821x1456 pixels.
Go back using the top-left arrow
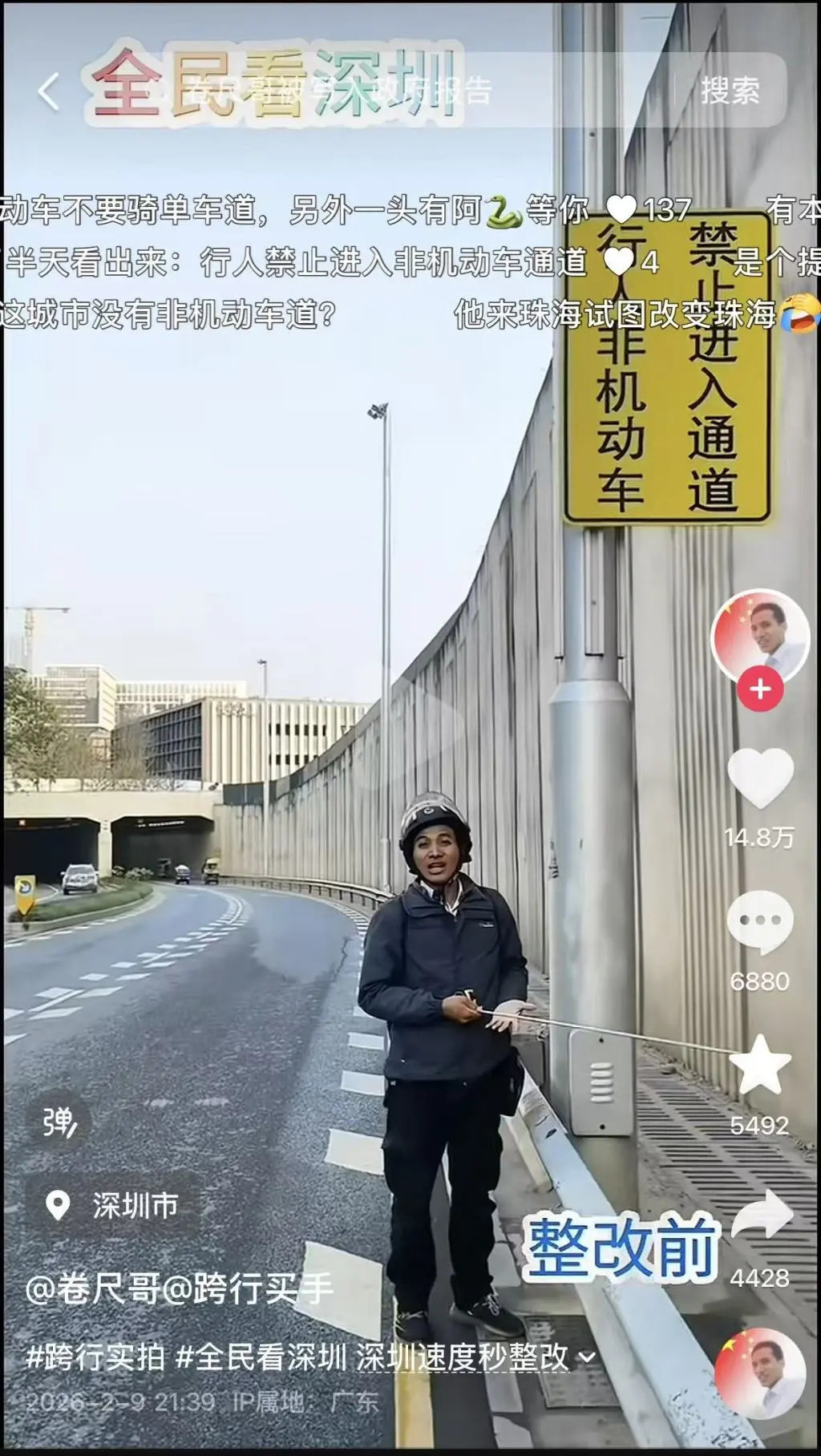tap(48, 91)
